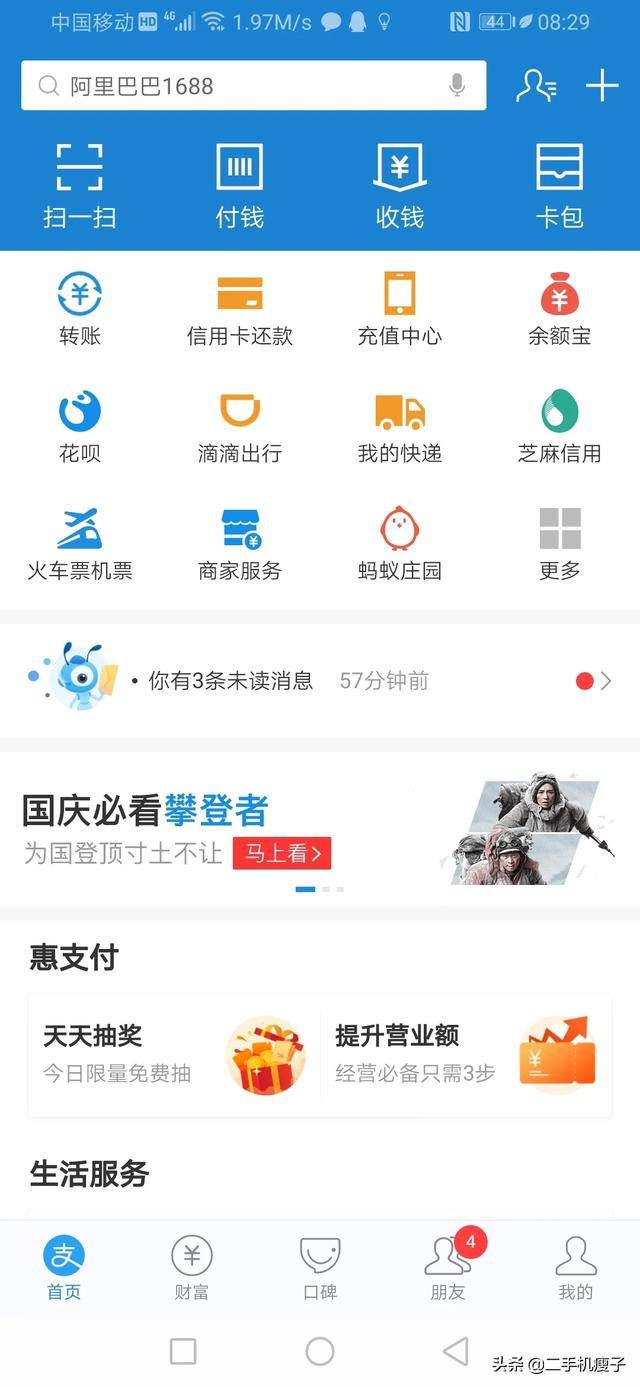Image resolution: width=640 pixels, height=1387 pixels.
Task: Switch to the 朋友 tab
Action: [448, 1267]
